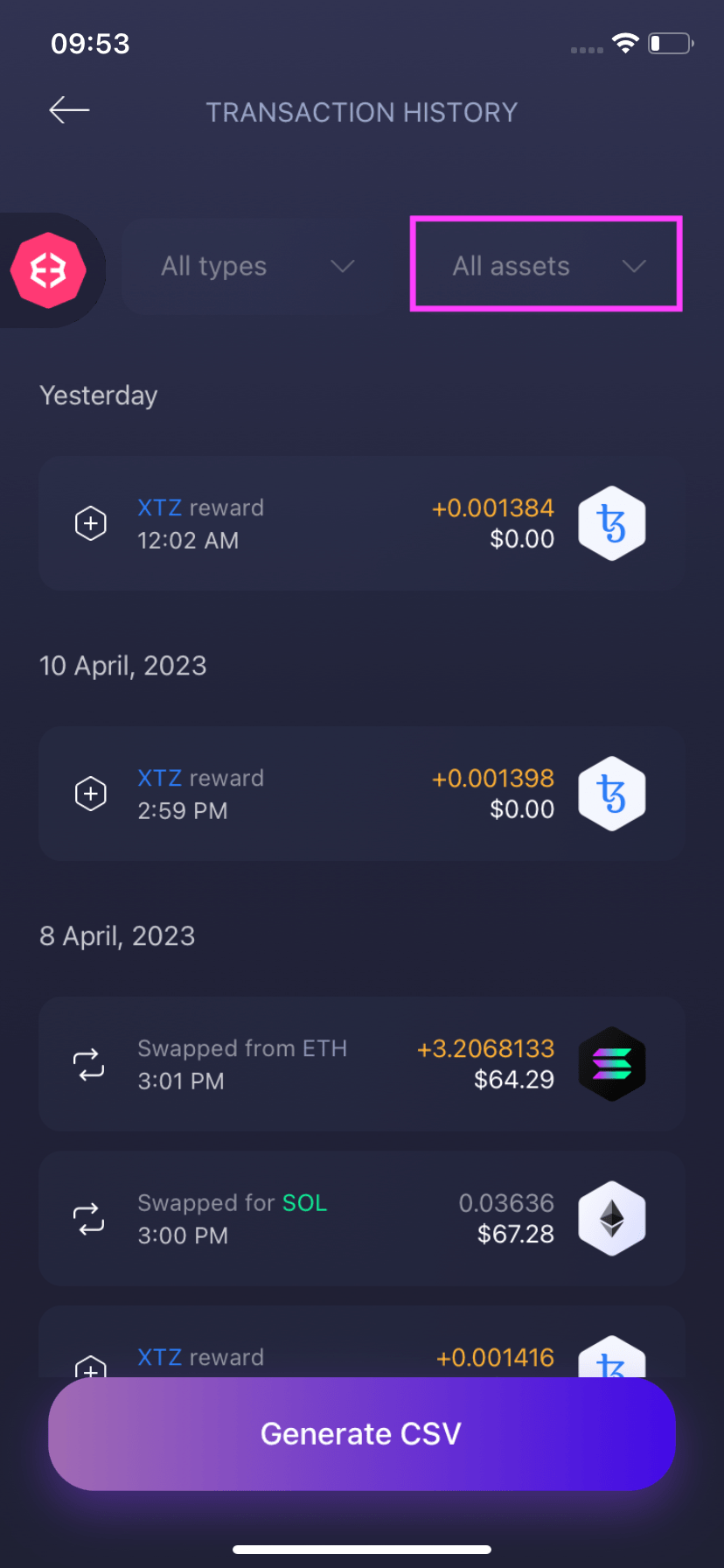Tap the pink Exodus hexagon logo button
This screenshot has width=724, height=1568.
49,270
